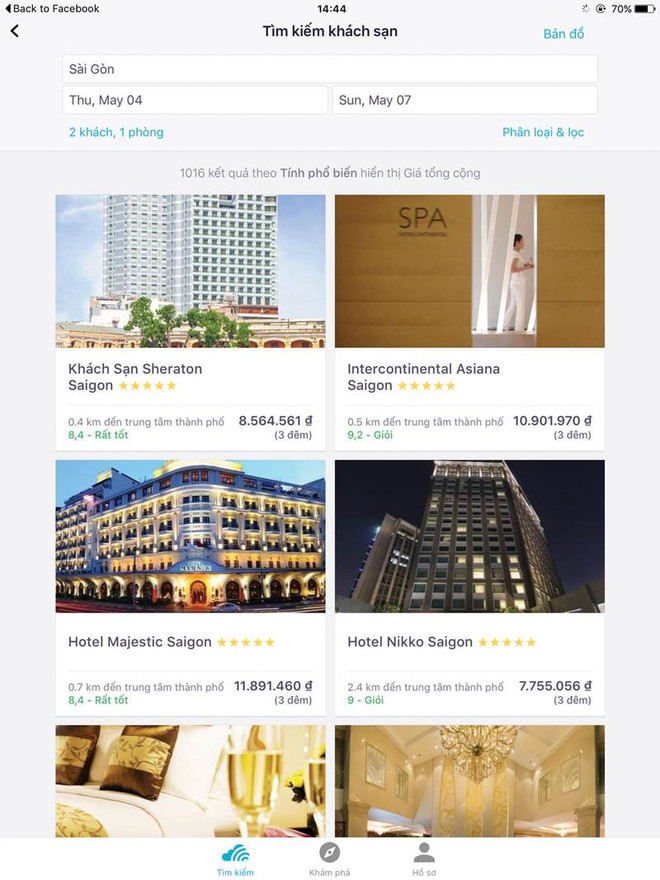Open Hotel Nikko Saigon listing

coord(469,587)
